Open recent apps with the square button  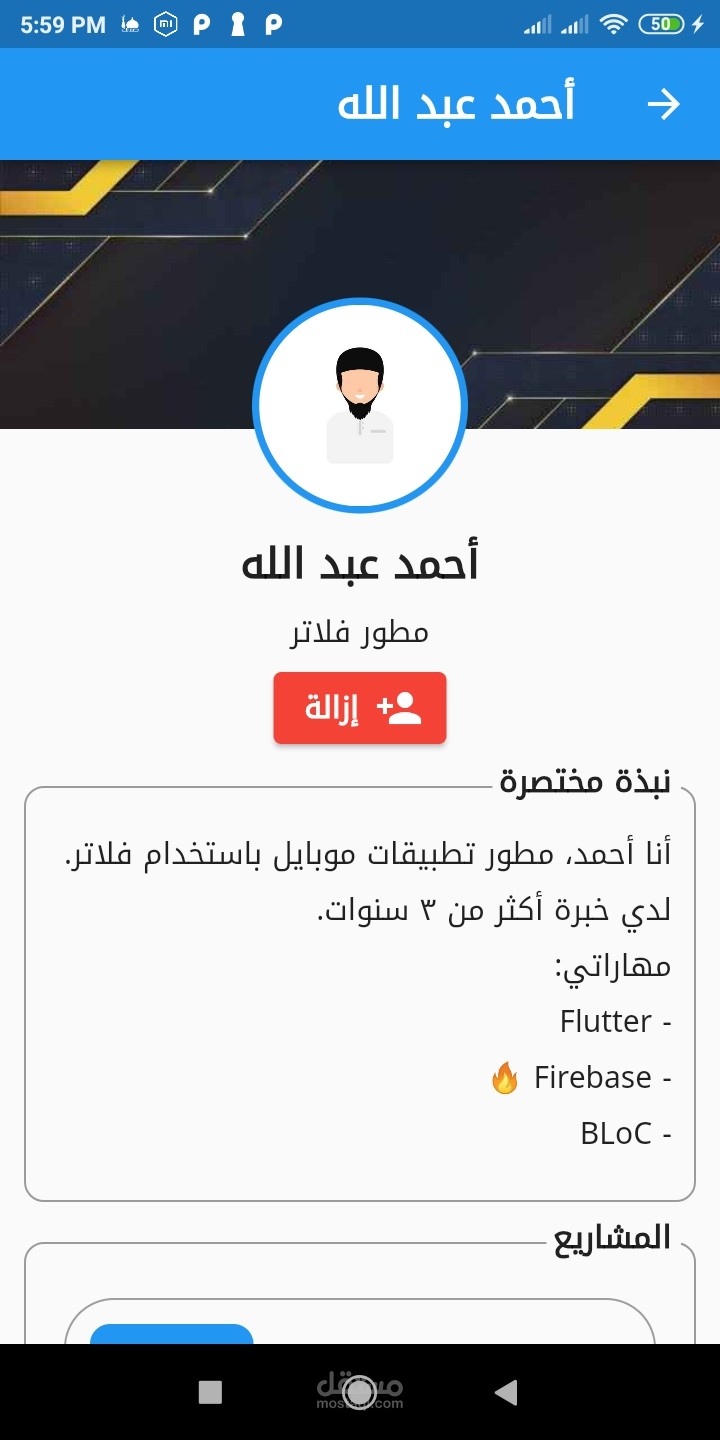click(210, 1392)
